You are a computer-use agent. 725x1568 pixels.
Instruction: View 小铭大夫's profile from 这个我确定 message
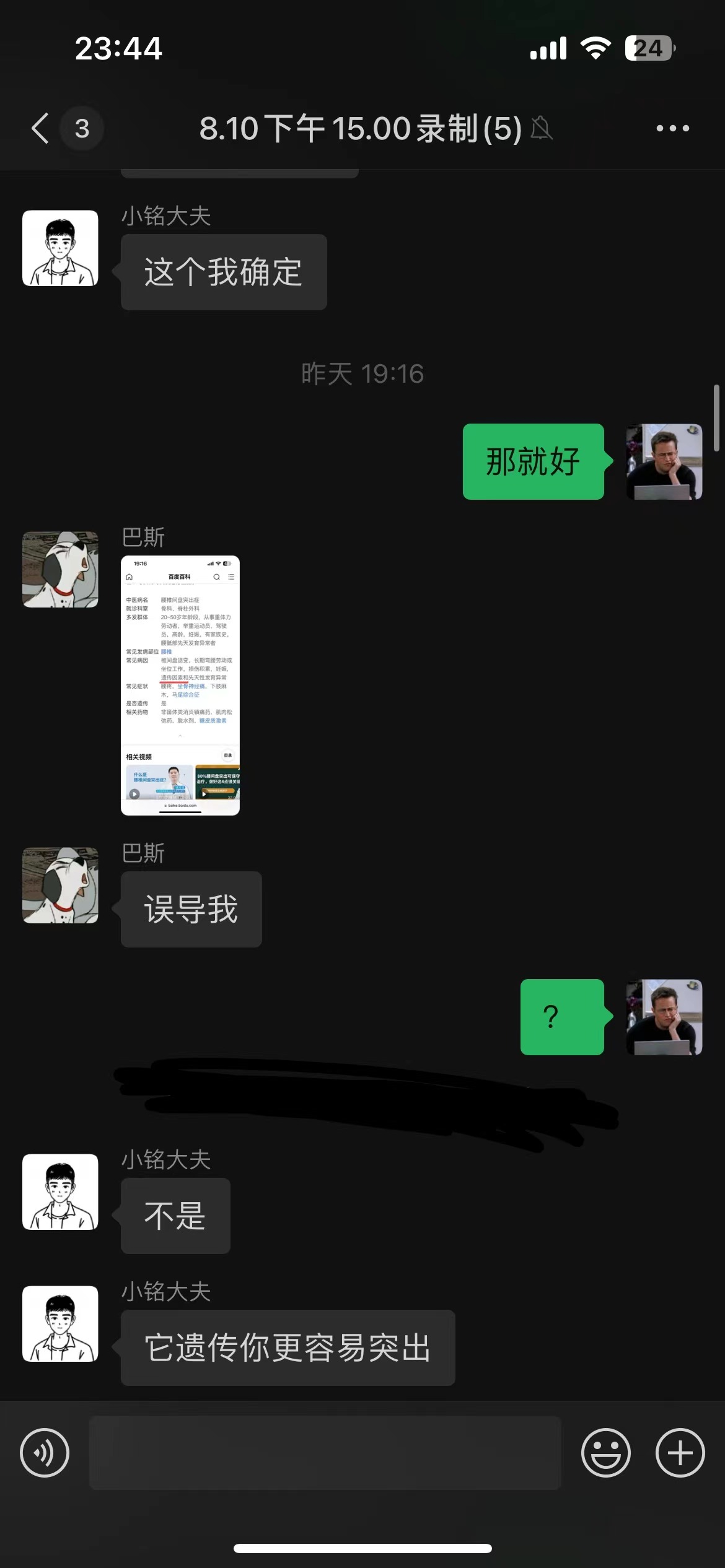(60, 248)
